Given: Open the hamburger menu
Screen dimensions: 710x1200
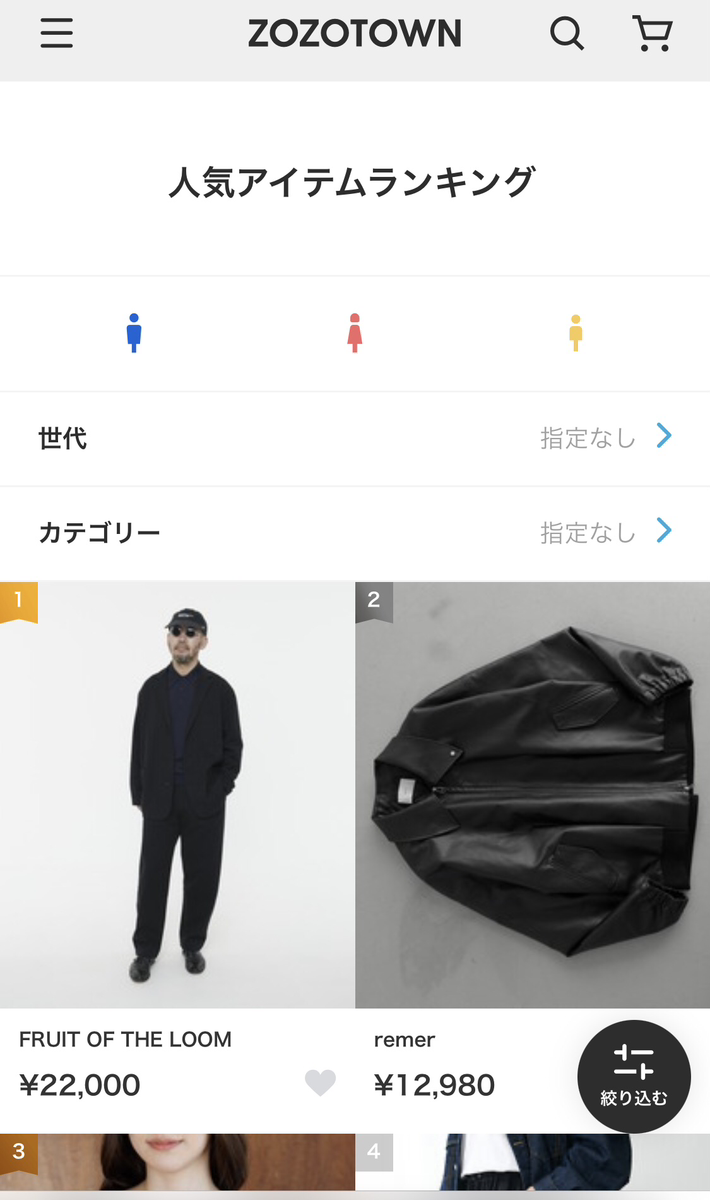Looking at the screenshot, I should pyautogui.click(x=56, y=34).
